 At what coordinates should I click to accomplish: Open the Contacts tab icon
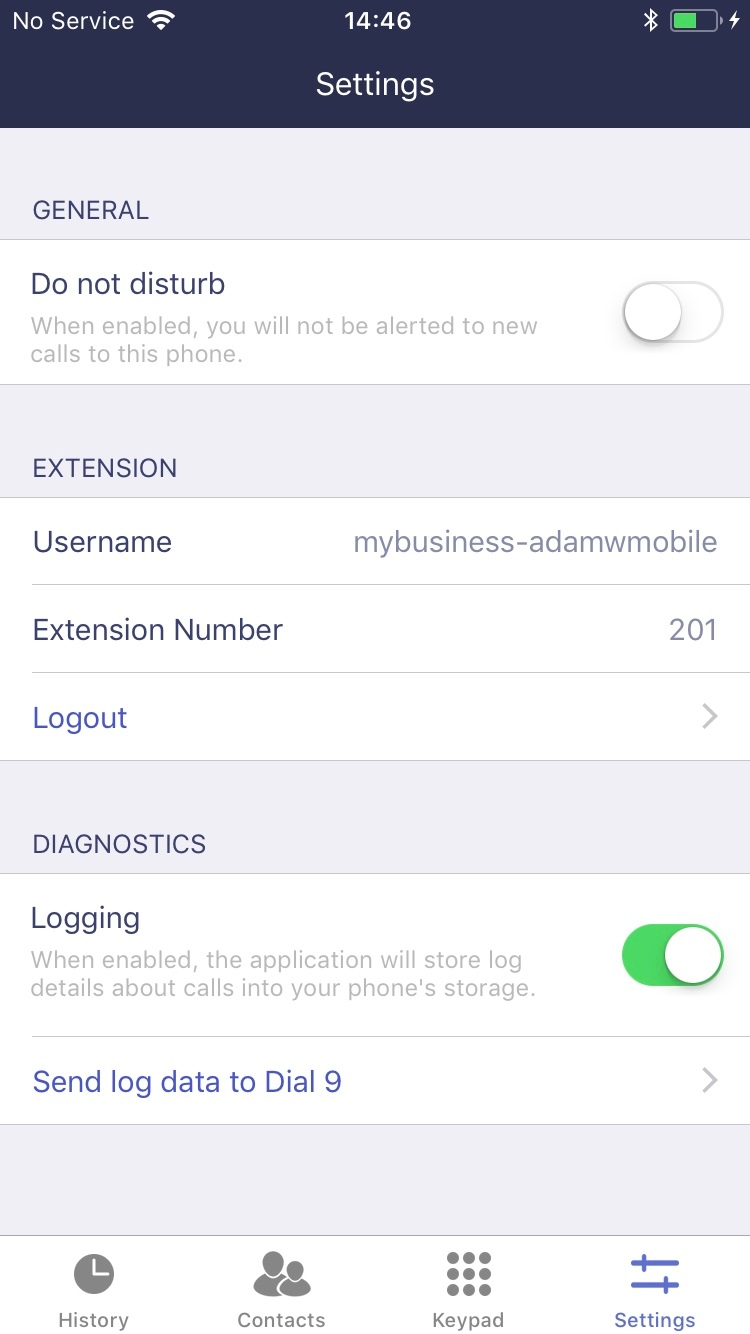tap(281, 1272)
